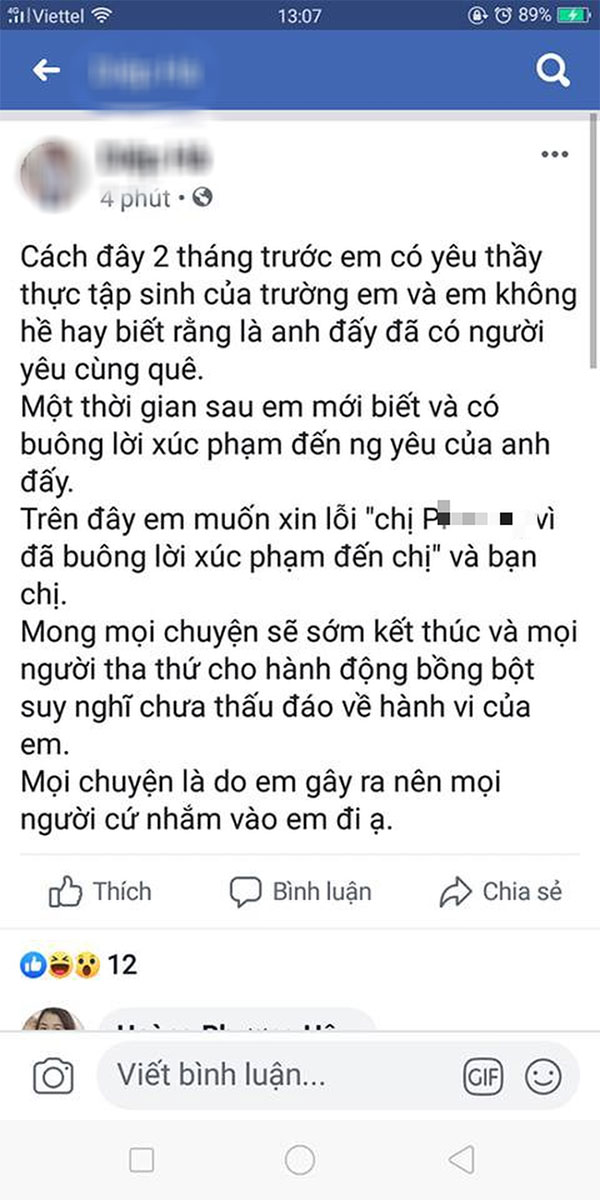Share the post via Chia sẻ

(501, 891)
